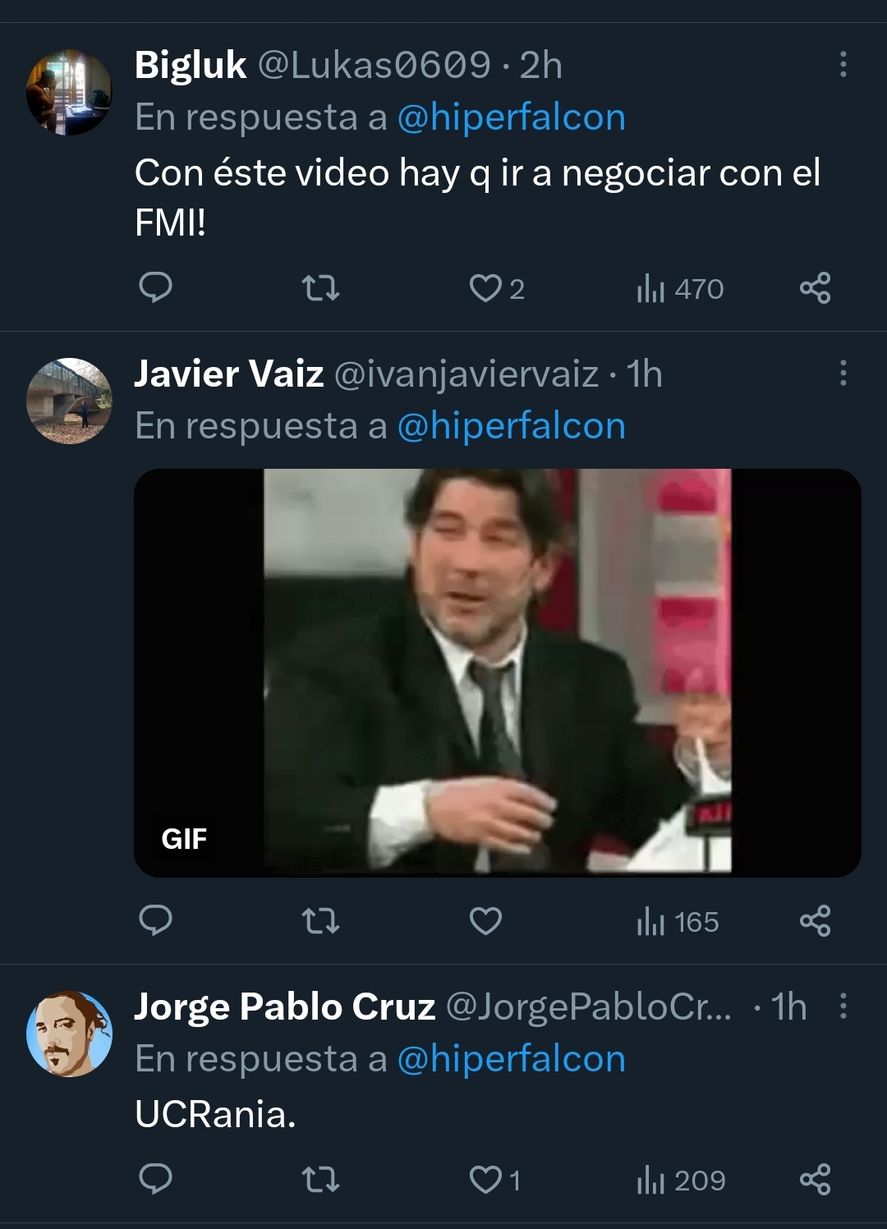Open overflow menu on Bigluk's tweet
The height and width of the screenshot is (1229, 887).
[843, 65]
